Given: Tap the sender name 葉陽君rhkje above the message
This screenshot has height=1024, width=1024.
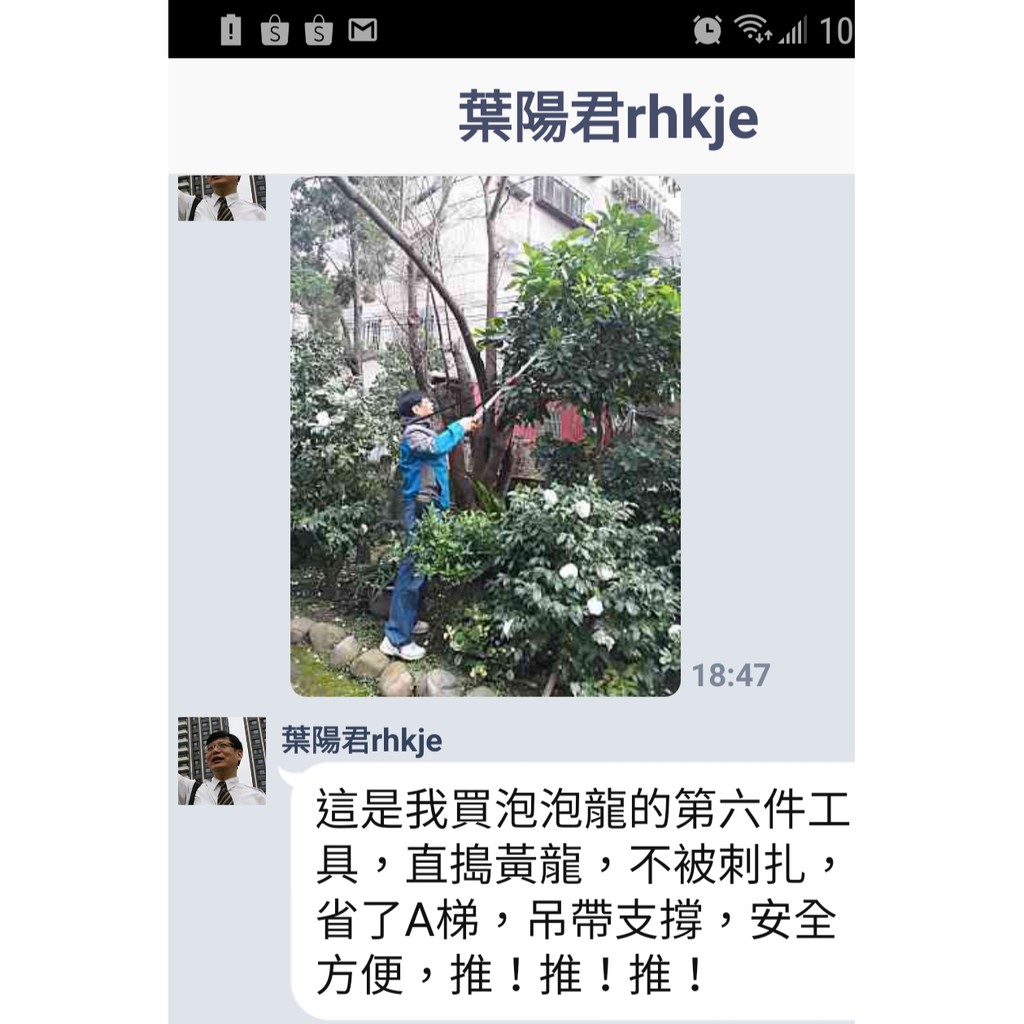Looking at the screenshot, I should tap(362, 741).
